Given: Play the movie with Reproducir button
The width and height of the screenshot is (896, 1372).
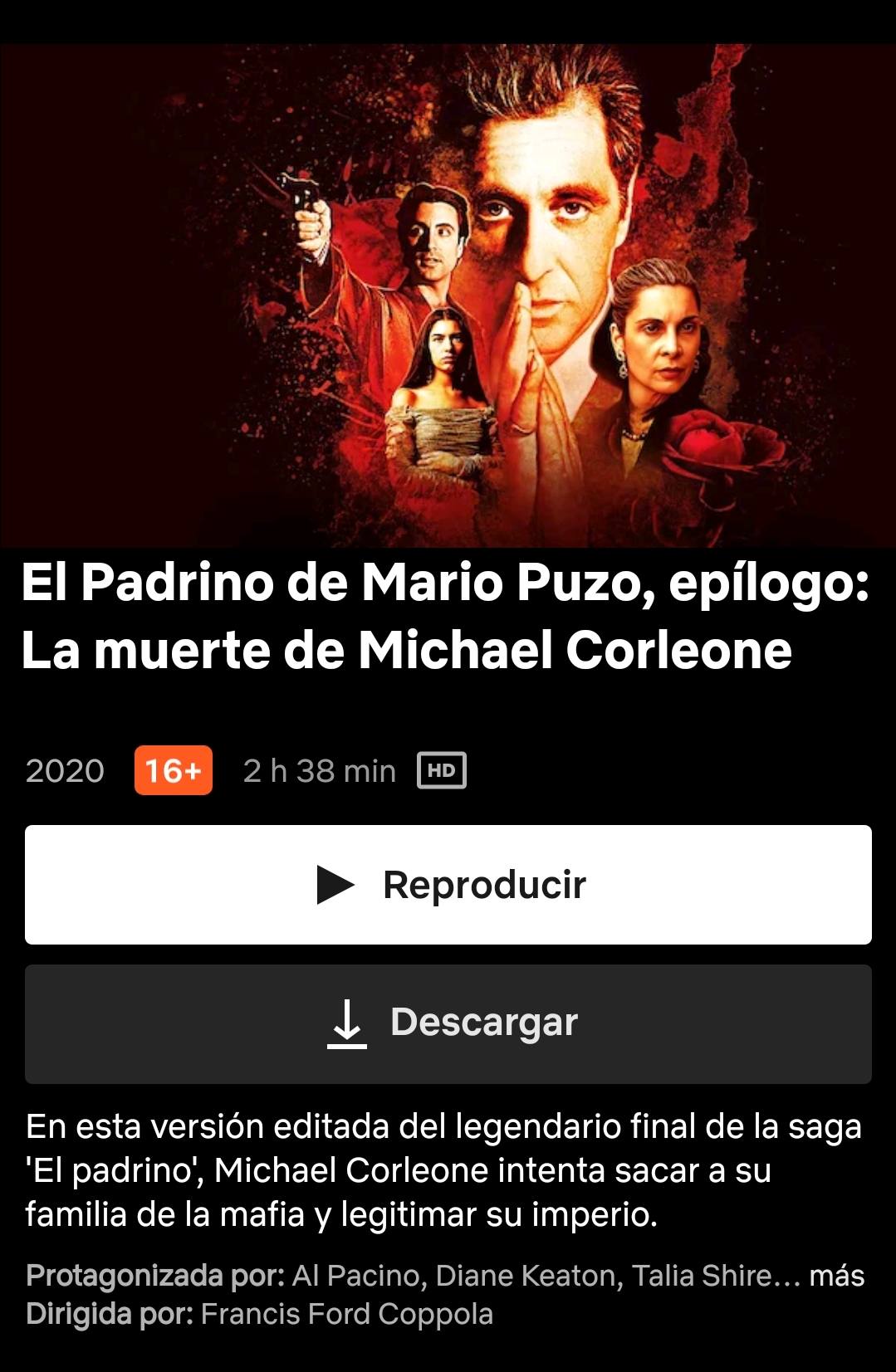Looking at the screenshot, I should click(x=448, y=885).
